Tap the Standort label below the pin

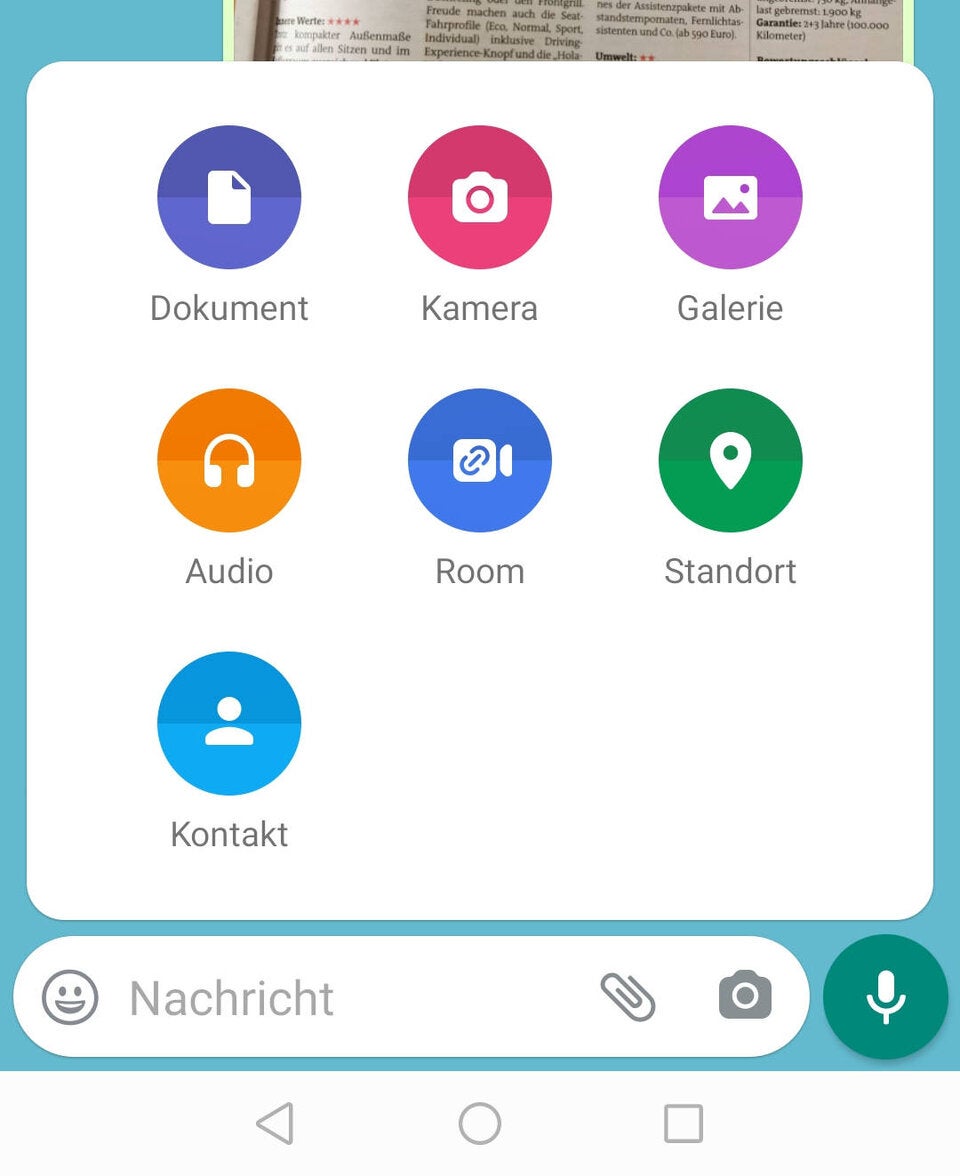coord(730,571)
